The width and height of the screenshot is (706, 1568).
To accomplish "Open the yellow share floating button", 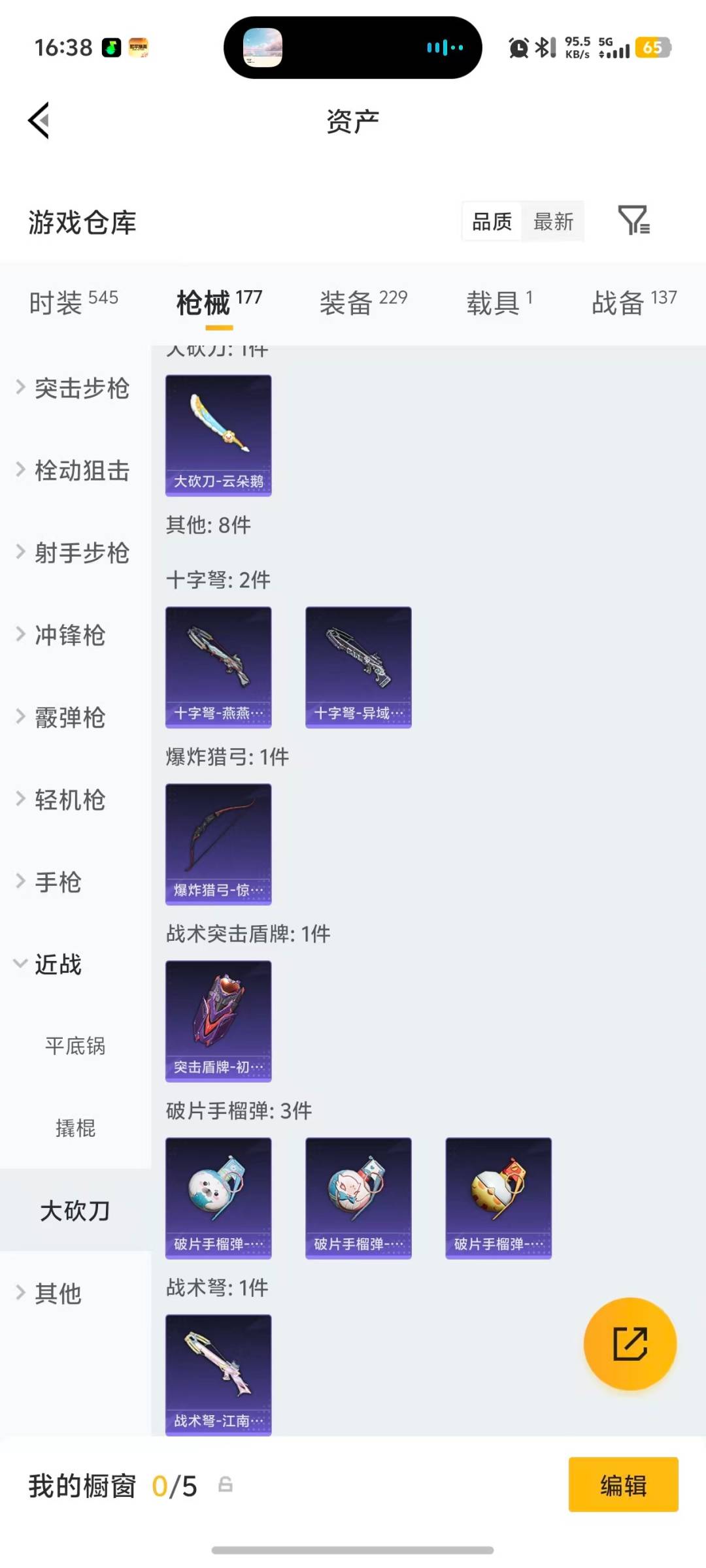I will [x=630, y=1344].
